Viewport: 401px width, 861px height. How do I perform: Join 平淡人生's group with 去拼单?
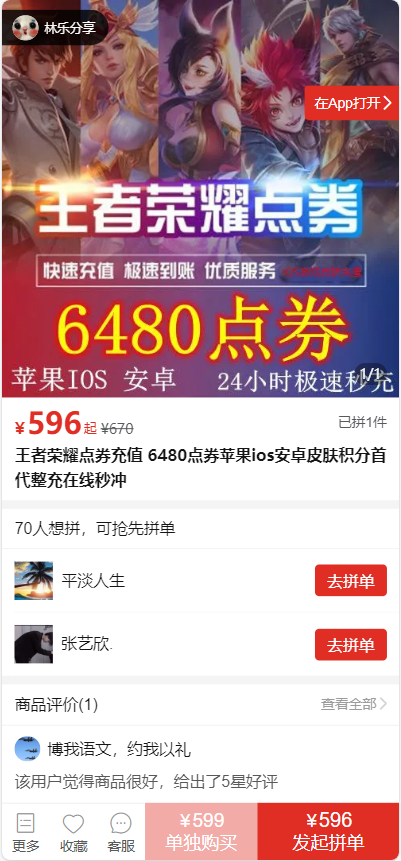tap(350, 580)
